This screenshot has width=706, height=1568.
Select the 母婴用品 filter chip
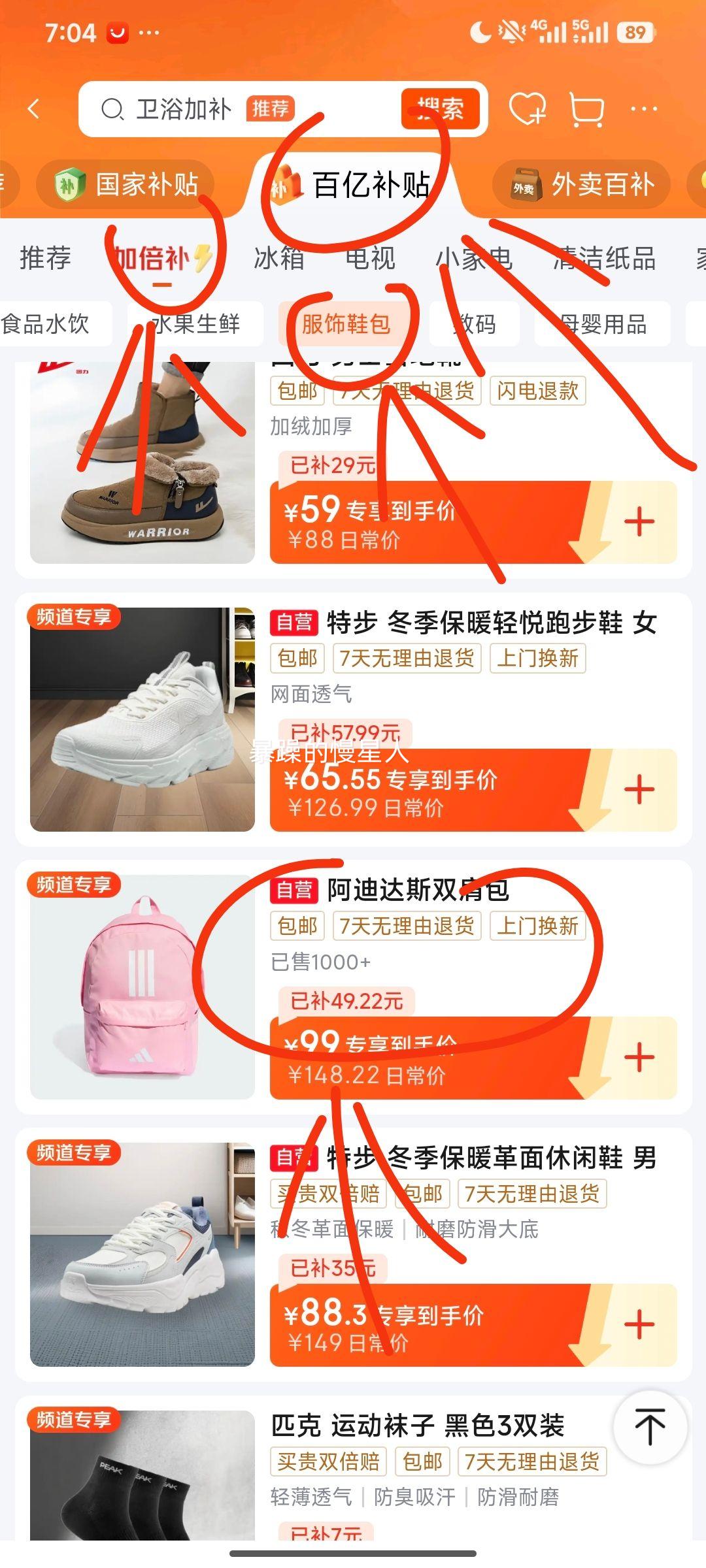coord(605,323)
